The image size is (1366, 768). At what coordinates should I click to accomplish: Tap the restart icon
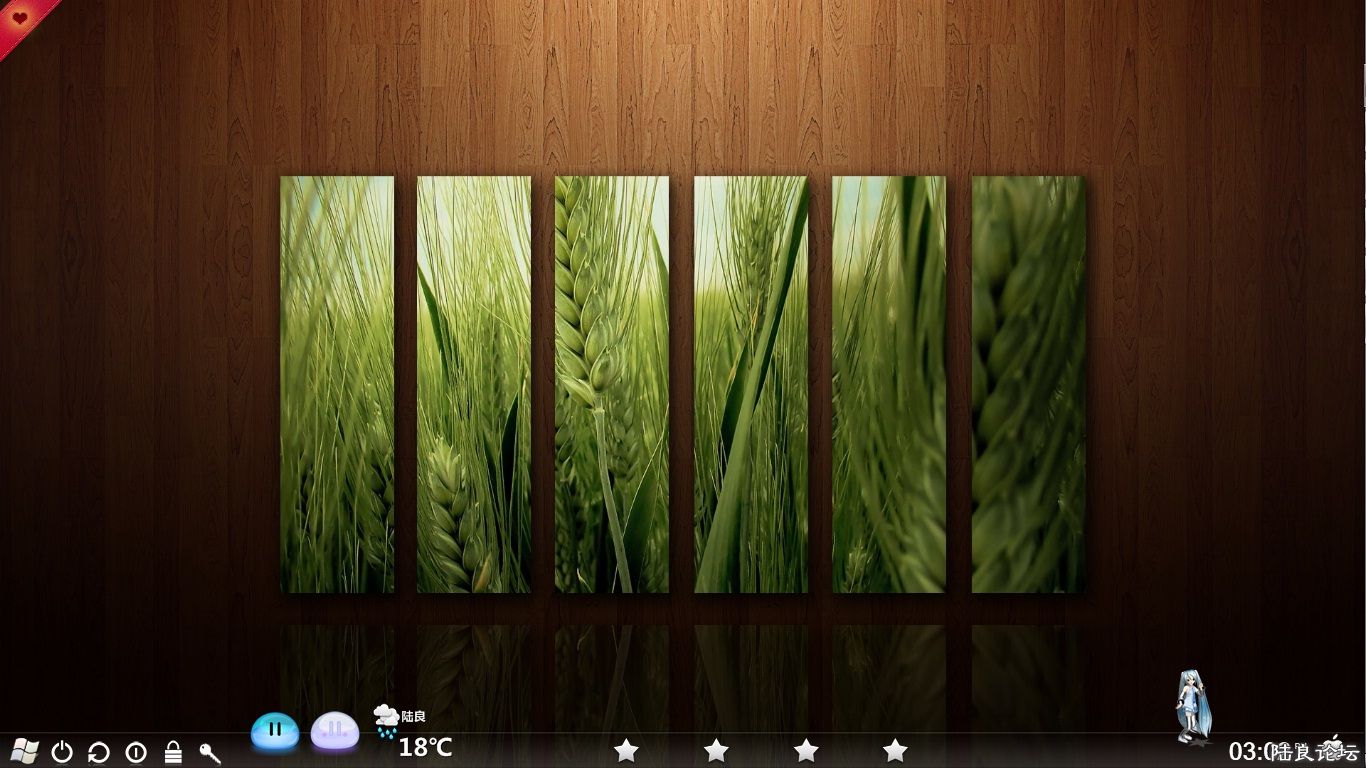[x=98, y=752]
